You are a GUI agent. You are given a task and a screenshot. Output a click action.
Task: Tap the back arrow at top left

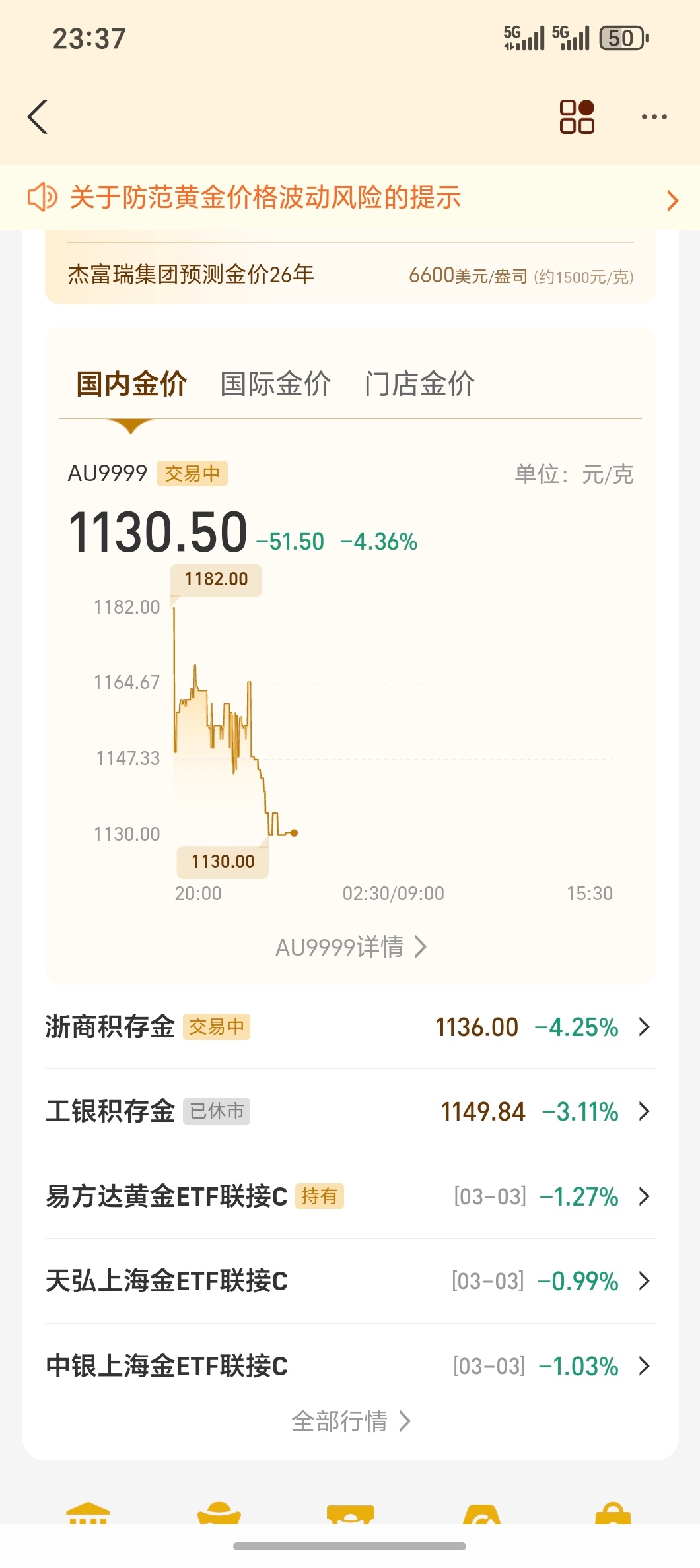[x=38, y=116]
